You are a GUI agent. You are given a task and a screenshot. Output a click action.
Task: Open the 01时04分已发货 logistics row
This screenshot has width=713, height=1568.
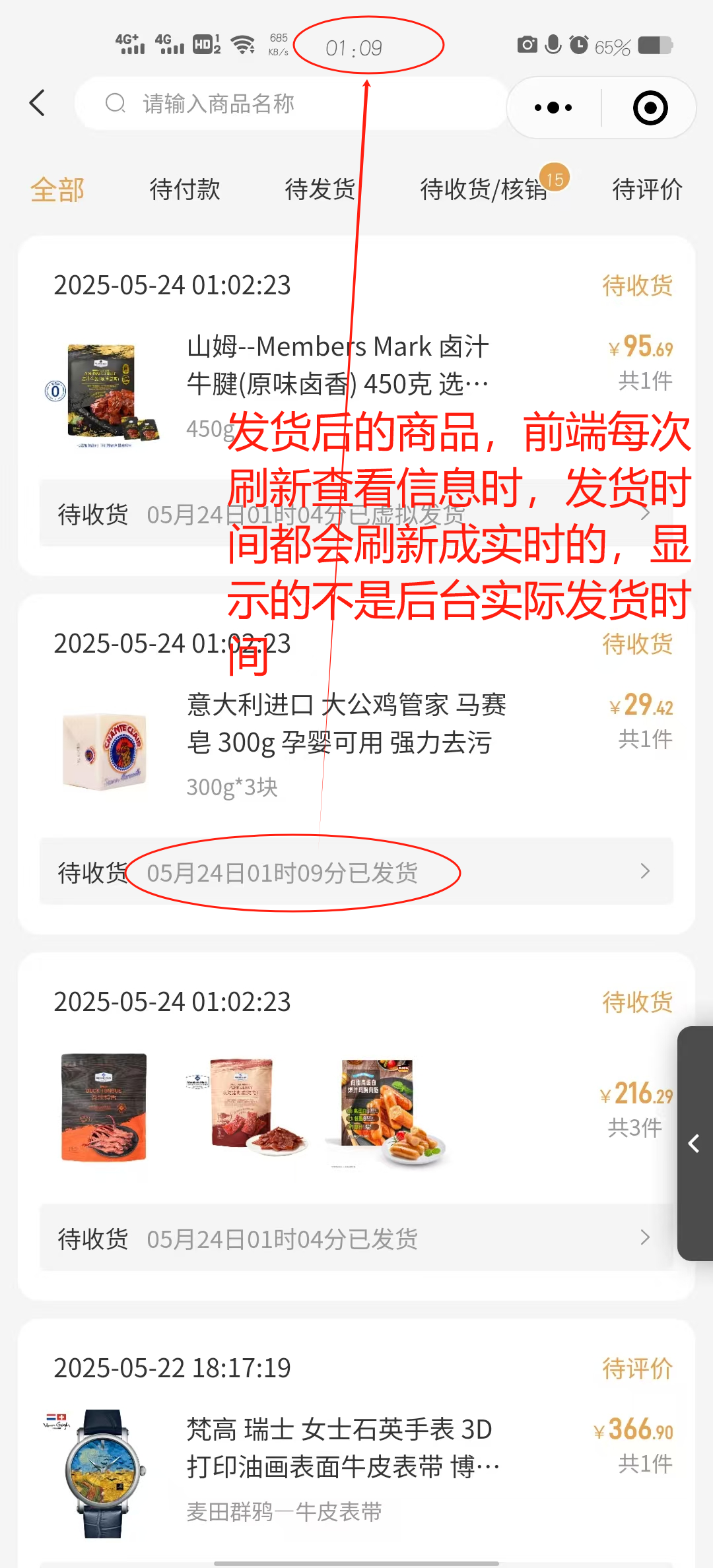click(356, 1239)
